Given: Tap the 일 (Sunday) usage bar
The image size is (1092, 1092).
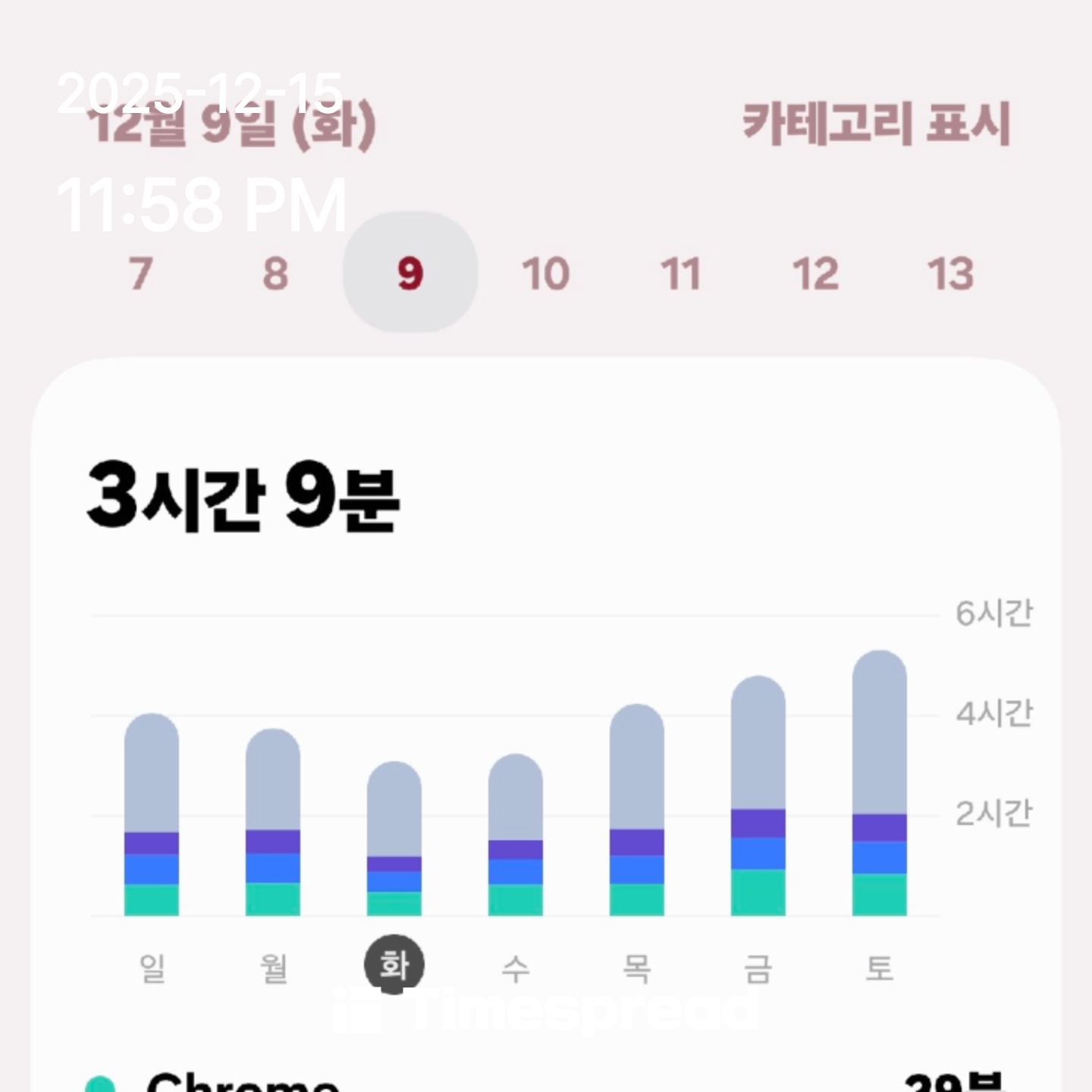Looking at the screenshot, I should pos(152,815).
